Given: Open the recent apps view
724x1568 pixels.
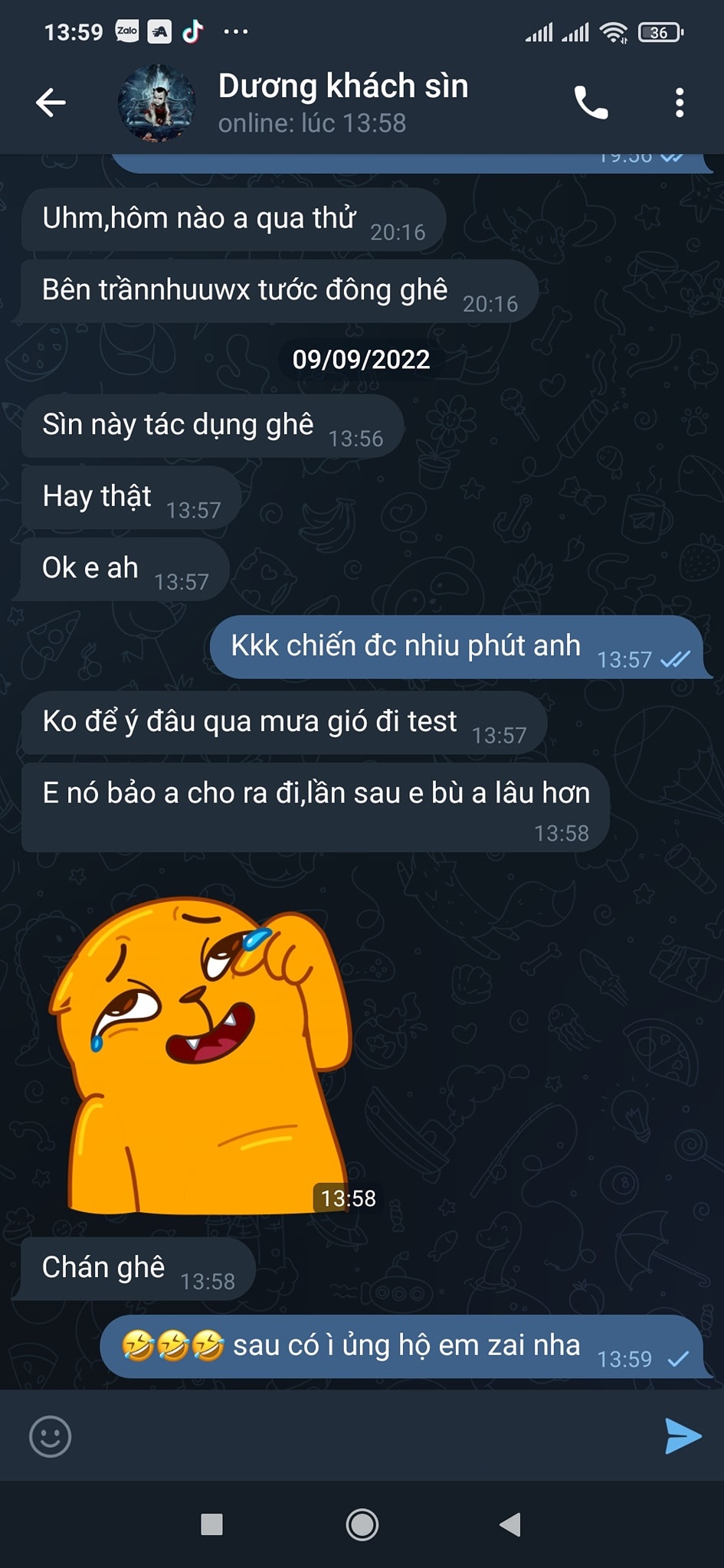Looking at the screenshot, I should coord(211,1524).
